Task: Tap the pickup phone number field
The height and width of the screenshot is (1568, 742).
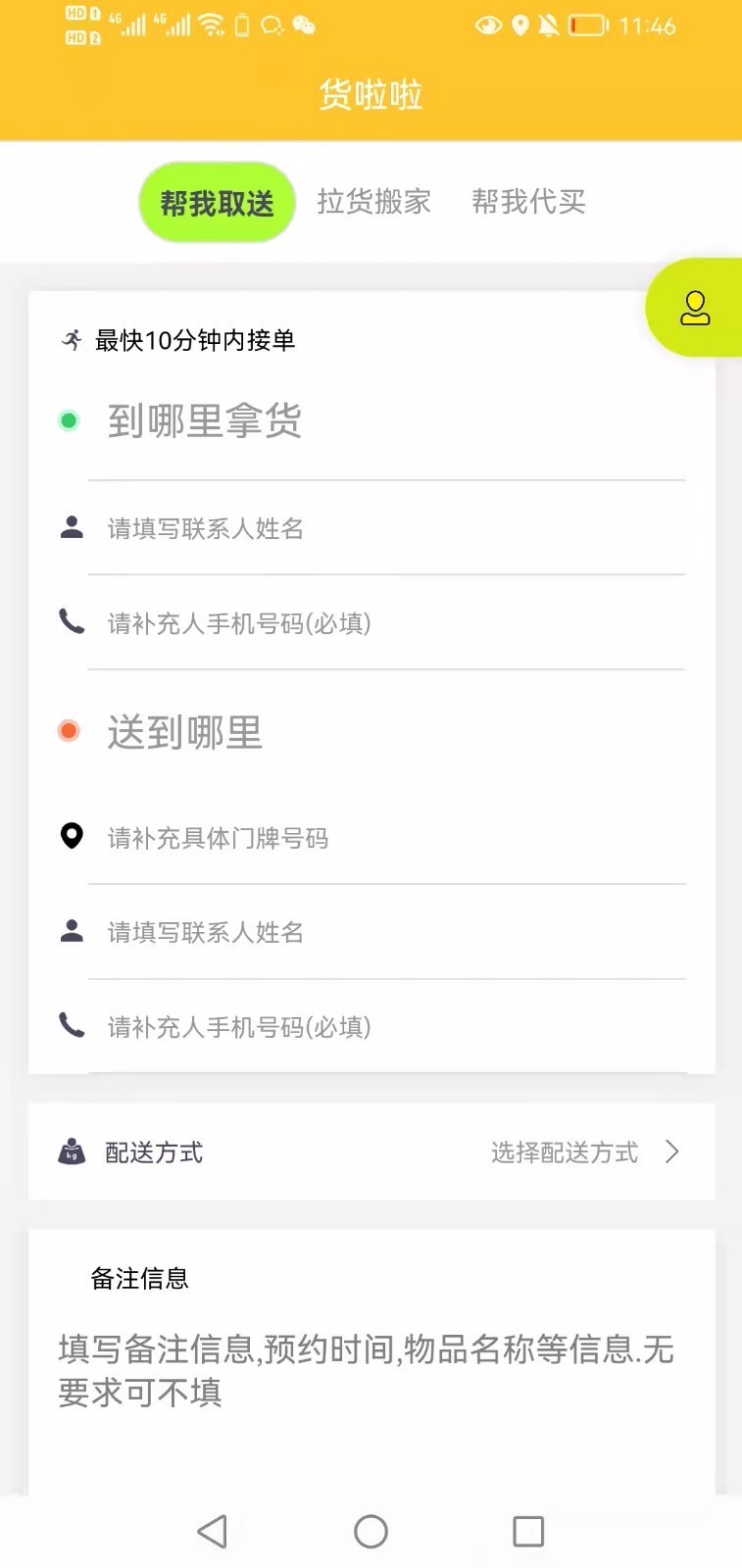Action: pyautogui.click(x=387, y=623)
